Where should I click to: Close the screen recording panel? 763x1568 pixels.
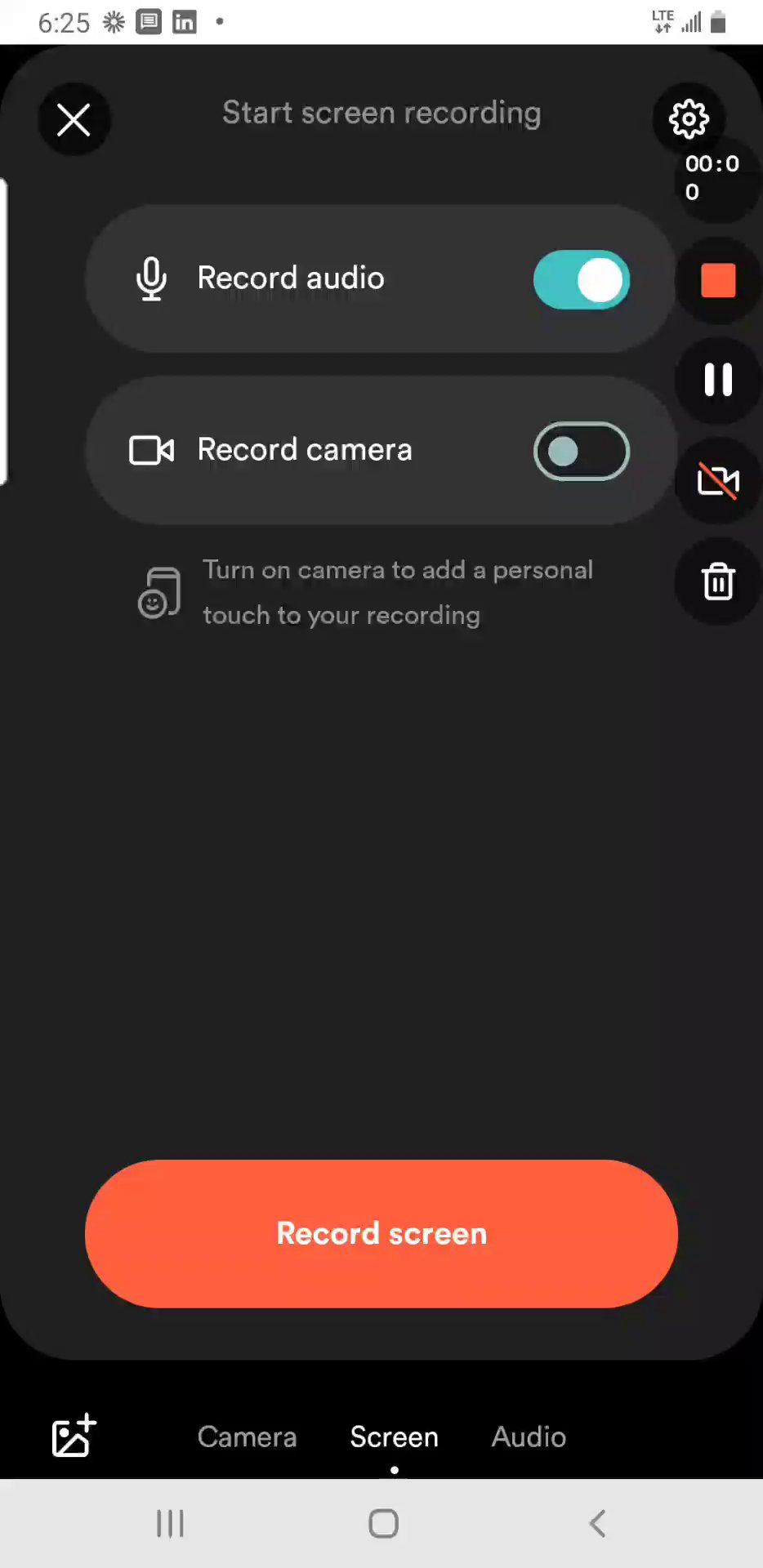[74, 121]
